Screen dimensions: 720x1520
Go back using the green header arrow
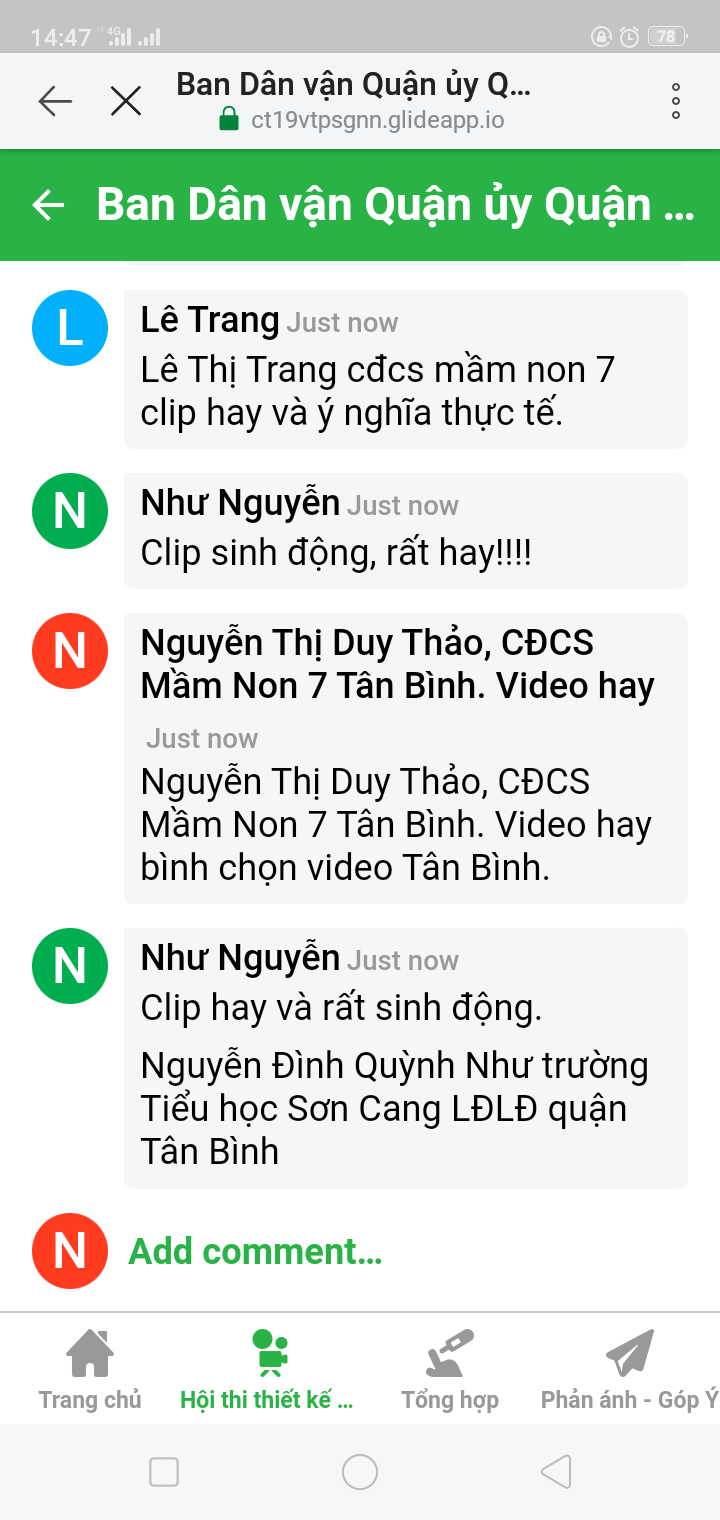pyautogui.click(x=48, y=205)
